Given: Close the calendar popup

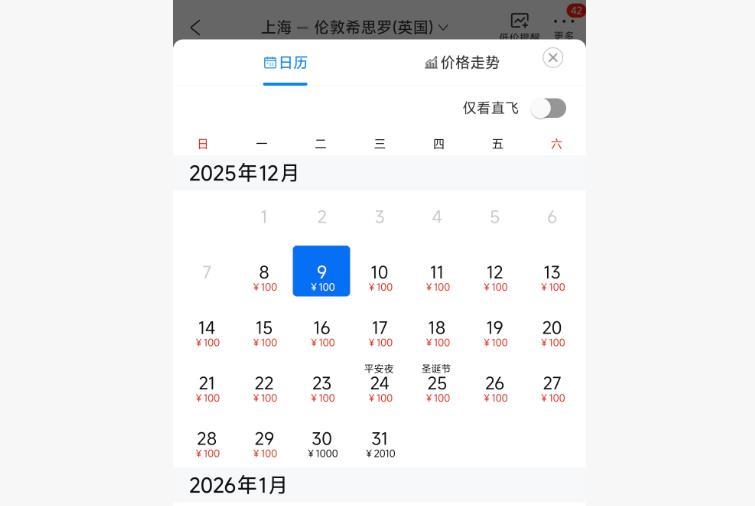Looking at the screenshot, I should [x=553, y=58].
